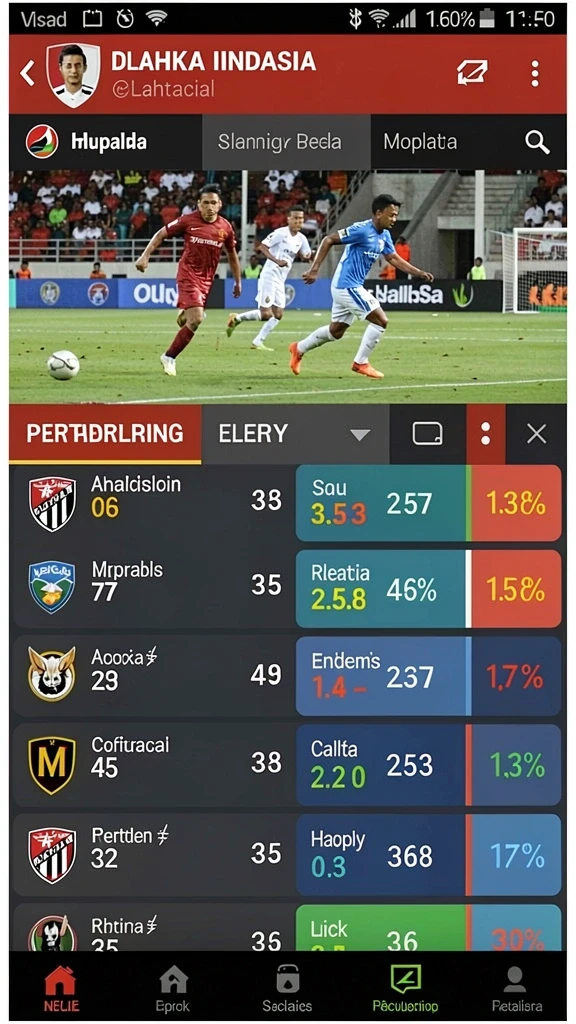Open the red three-dot options button
The width and height of the screenshot is (576, 1024).
click(485, 434)
